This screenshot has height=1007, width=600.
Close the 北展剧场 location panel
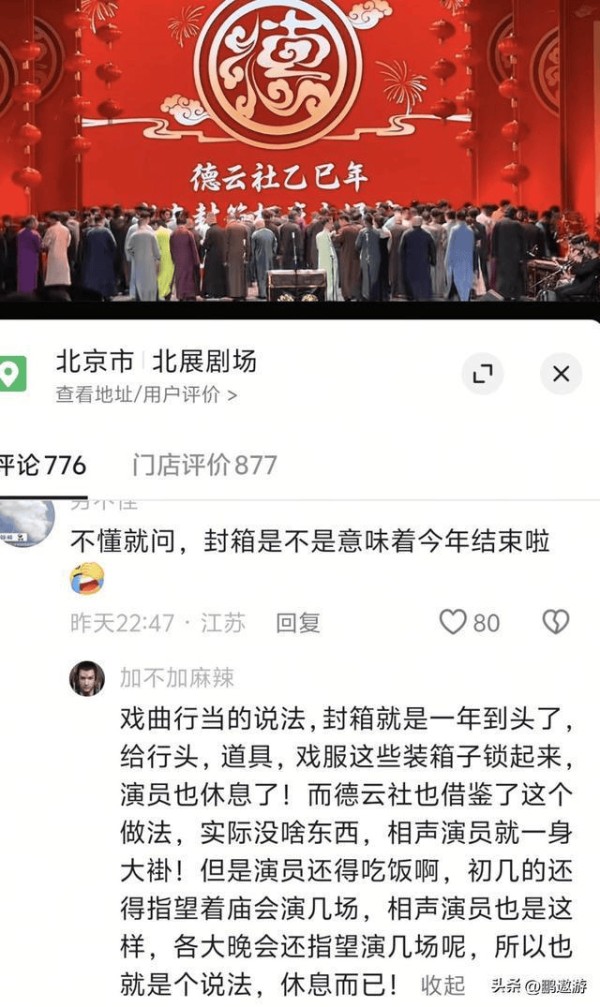560,374
